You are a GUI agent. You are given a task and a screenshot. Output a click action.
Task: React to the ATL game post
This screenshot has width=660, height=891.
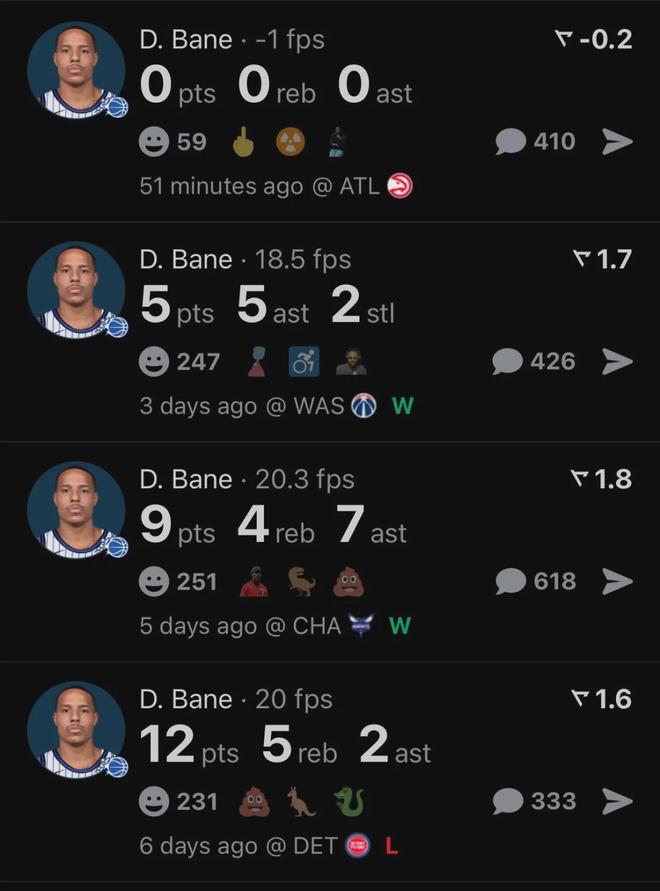click(x=154, y=142)
